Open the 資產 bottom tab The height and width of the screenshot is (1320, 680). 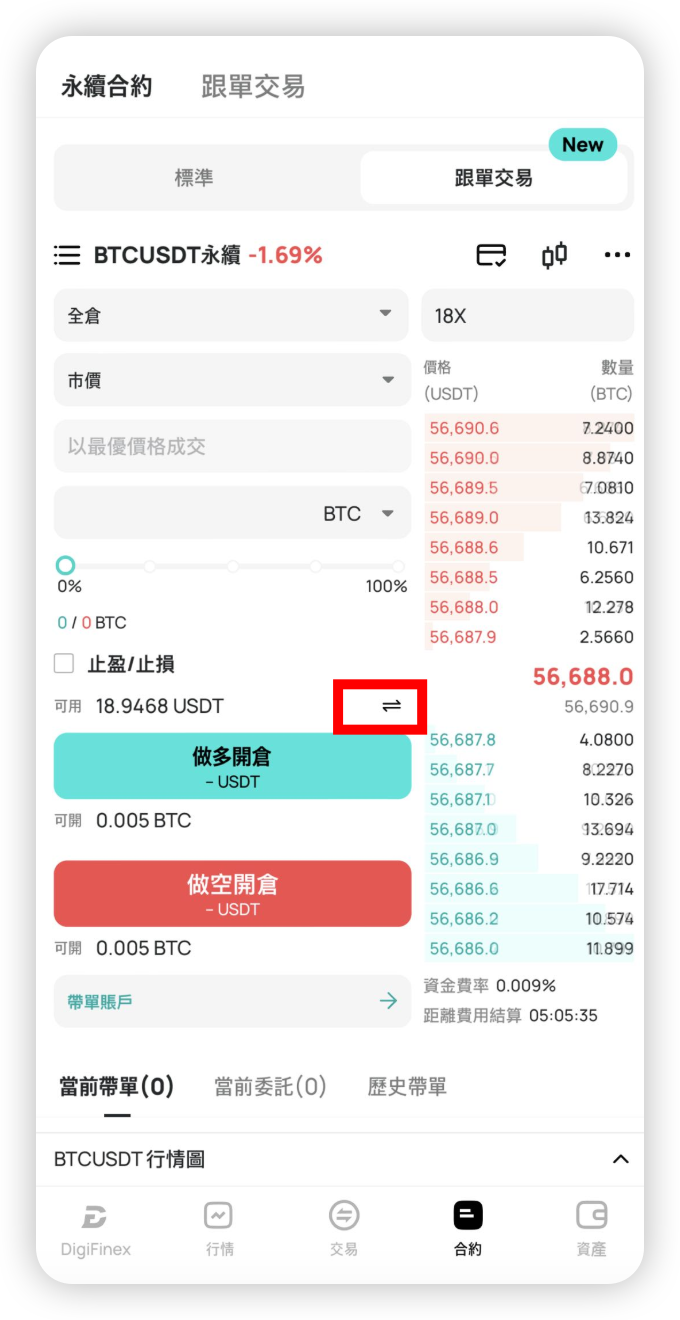[591, 1229]
